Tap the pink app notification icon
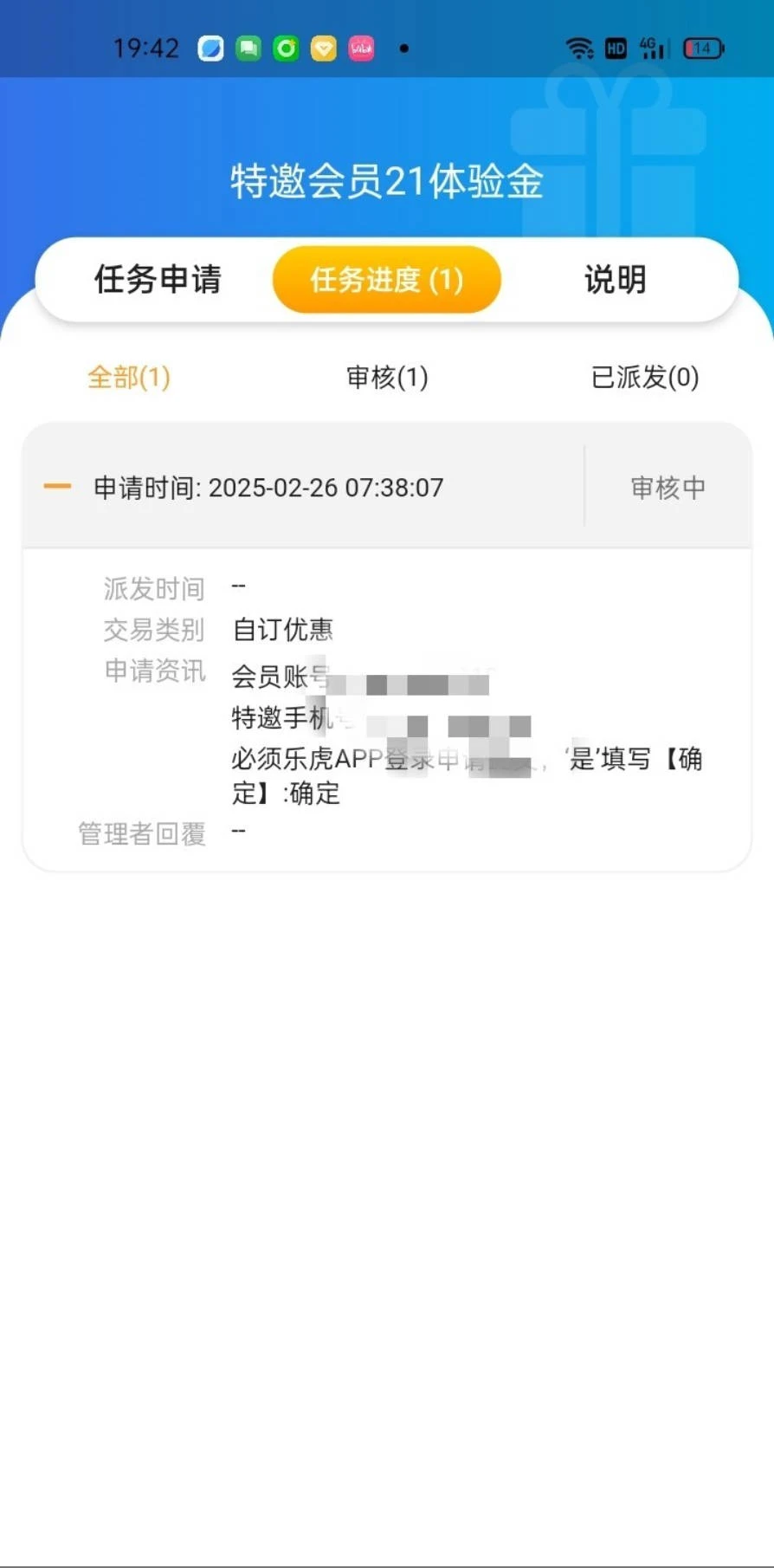This screenshot has height=1568, width=774. (x=361, y=48)
